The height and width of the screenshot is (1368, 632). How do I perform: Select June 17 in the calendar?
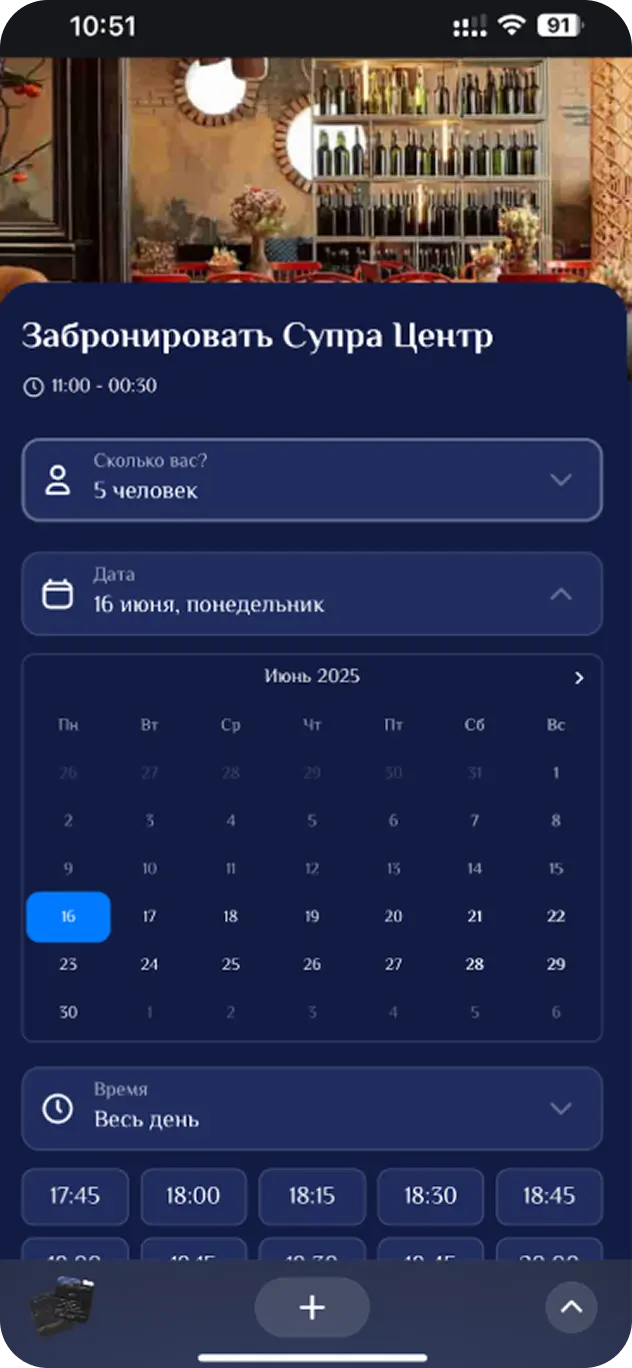(149, 916)
